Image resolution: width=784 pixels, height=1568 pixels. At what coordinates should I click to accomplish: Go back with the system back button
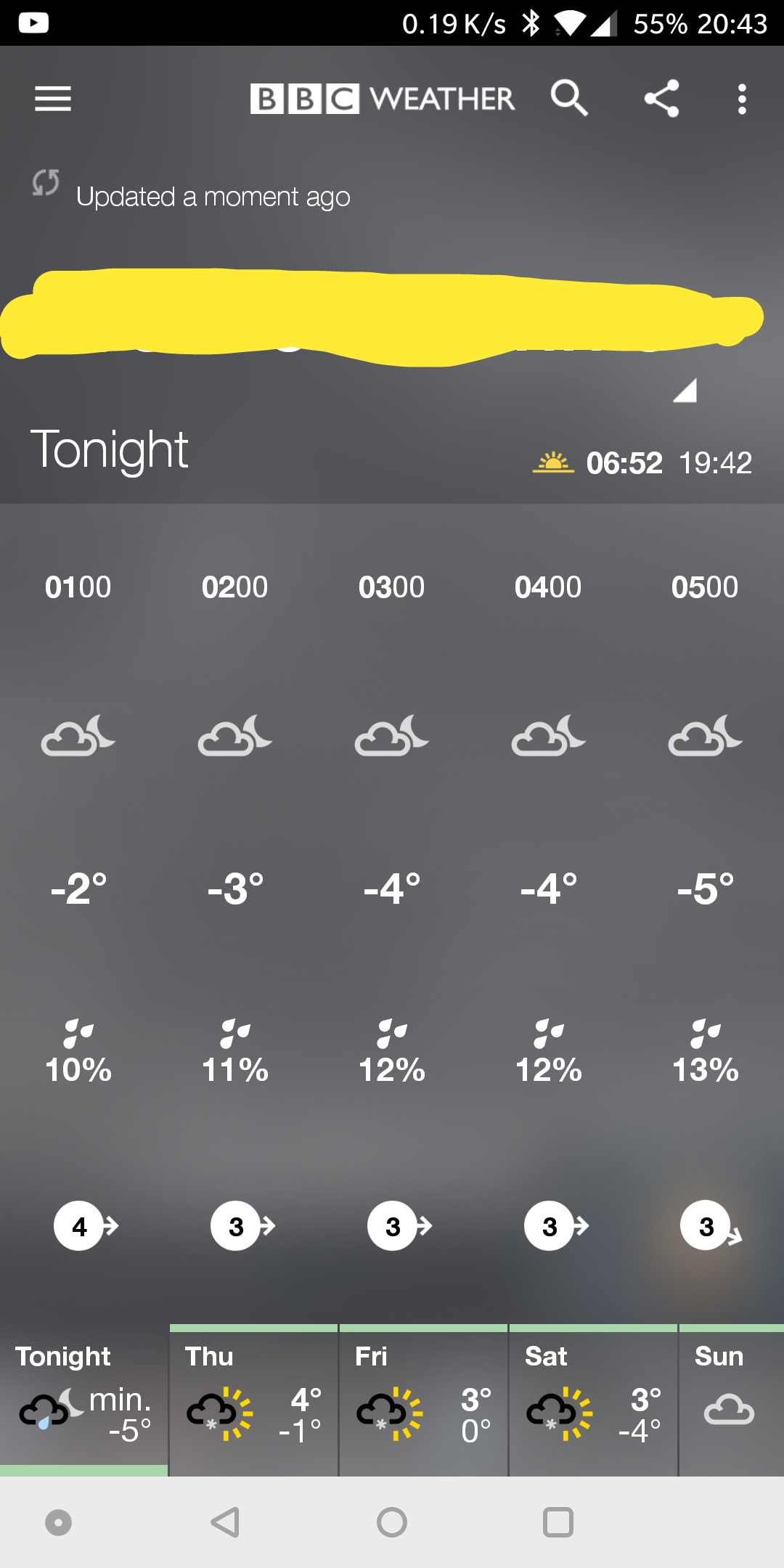225,1522
